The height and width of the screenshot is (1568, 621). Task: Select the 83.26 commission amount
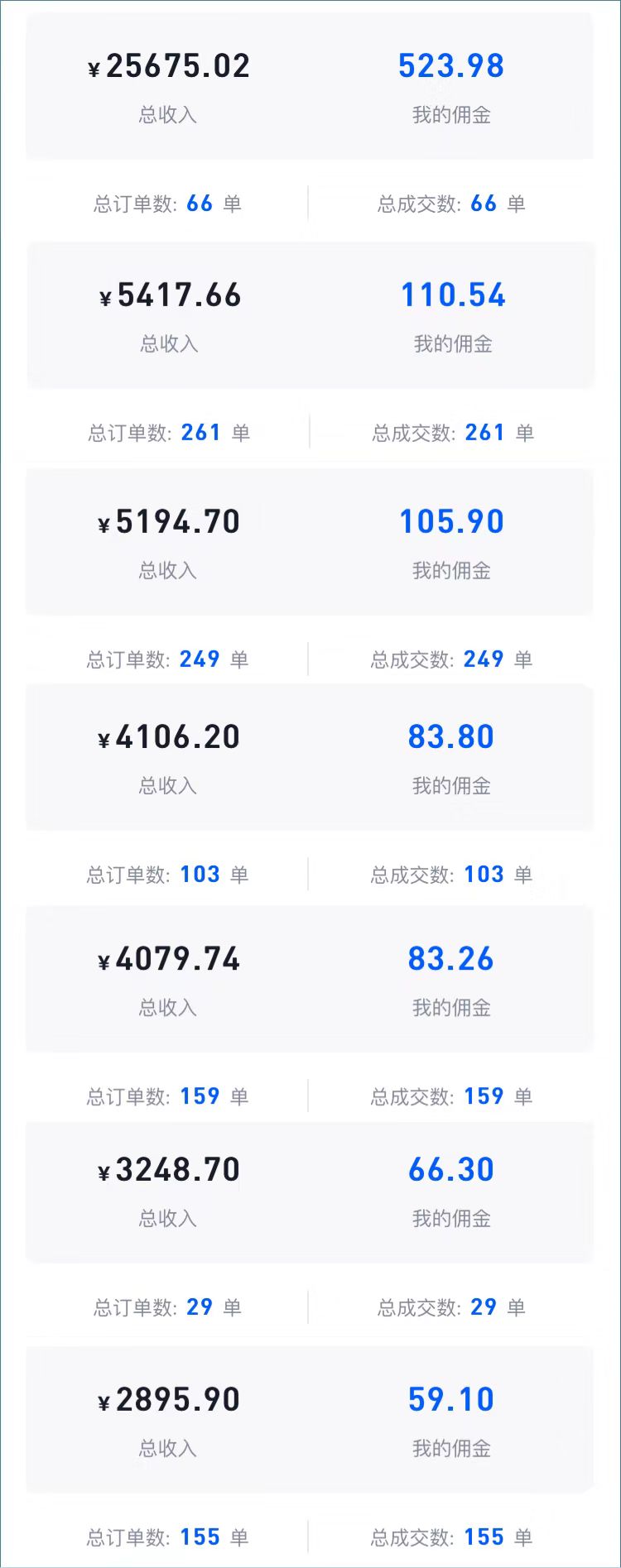pyautogui.click(x=451, y=960)
